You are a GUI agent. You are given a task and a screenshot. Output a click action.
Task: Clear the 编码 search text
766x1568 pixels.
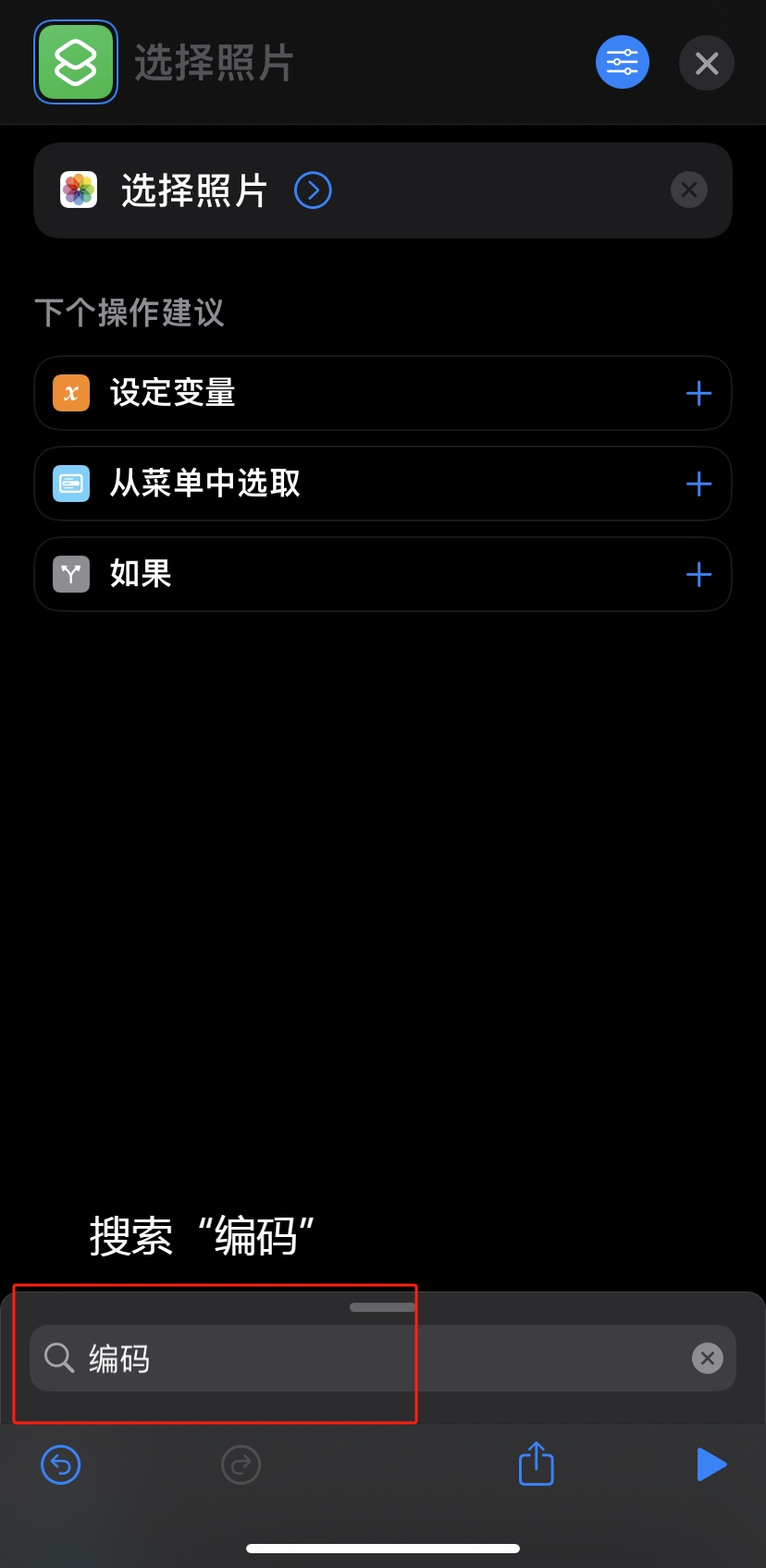[x=707, y=1358]
